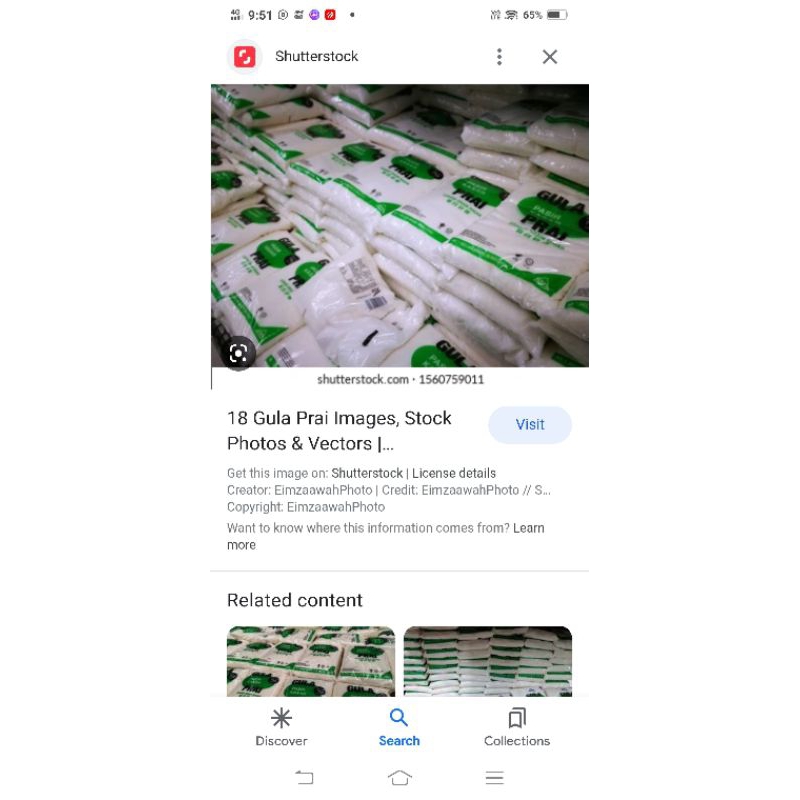Open the first related content image

(311, 661)
